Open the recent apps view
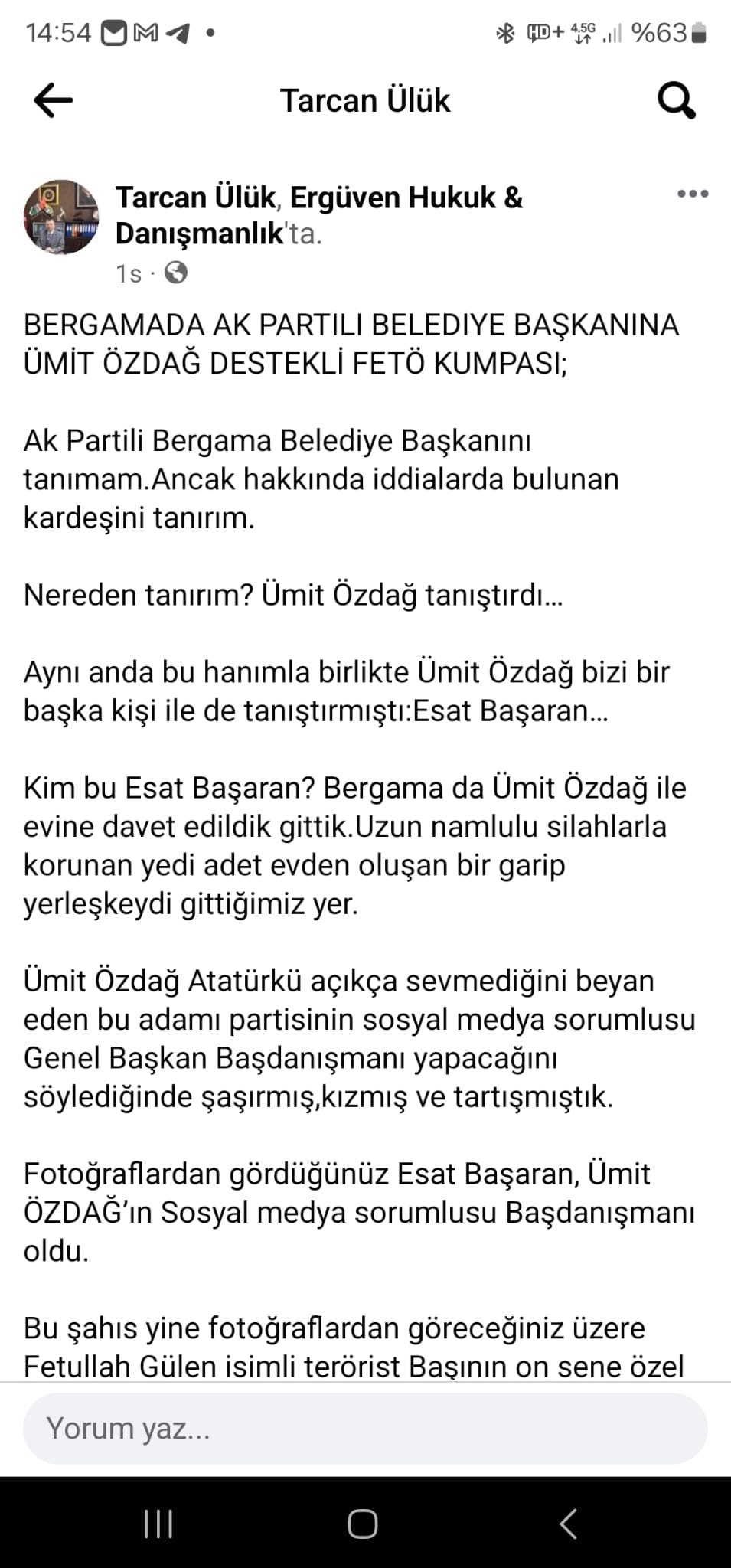The height and width of the screenshot is (1568, 731). click(158, 1524)
